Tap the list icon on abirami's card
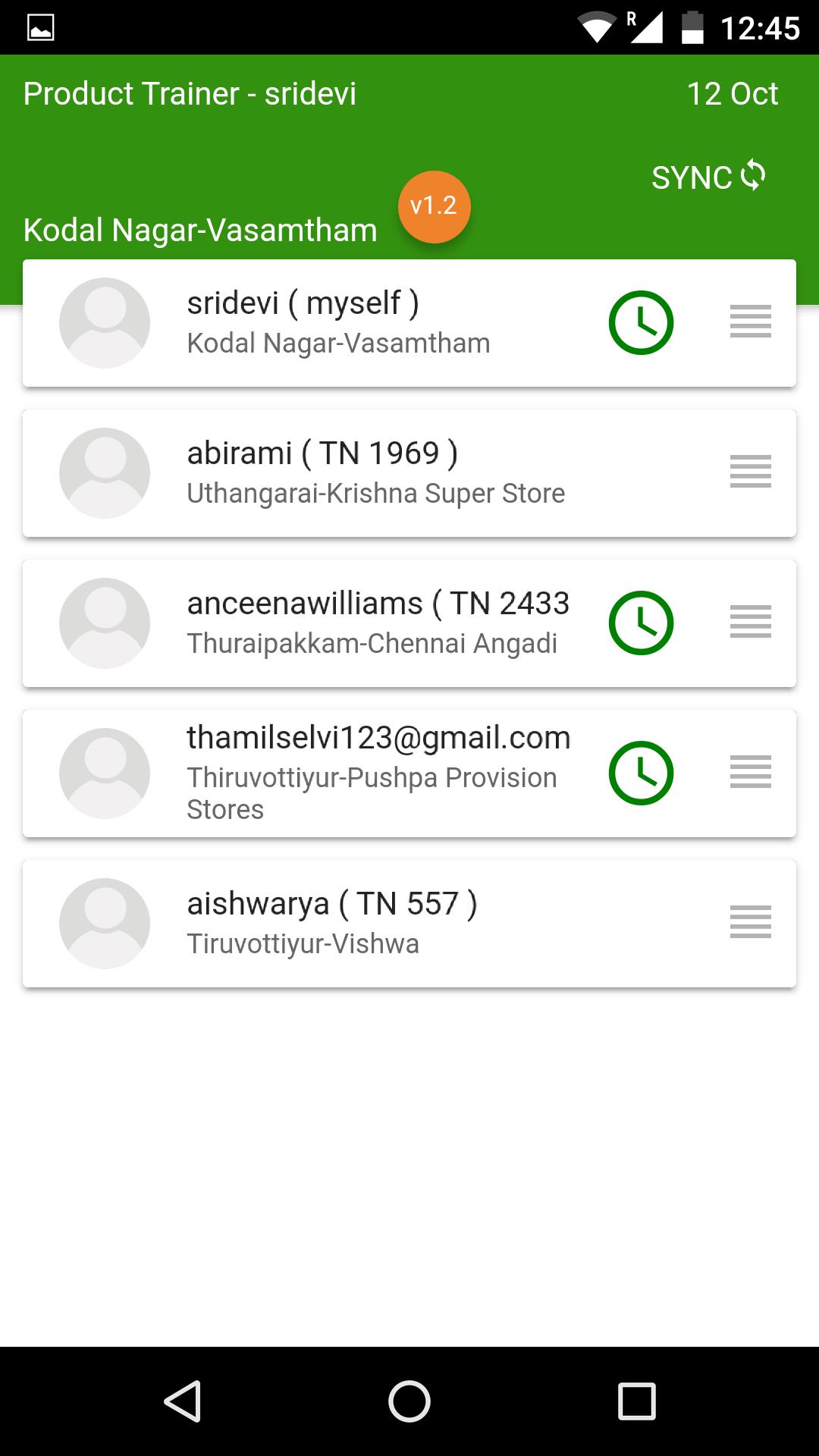Image resolution: width=819 pixels, height=1456 pixels. pyautogui.click(x=750, y=472)
